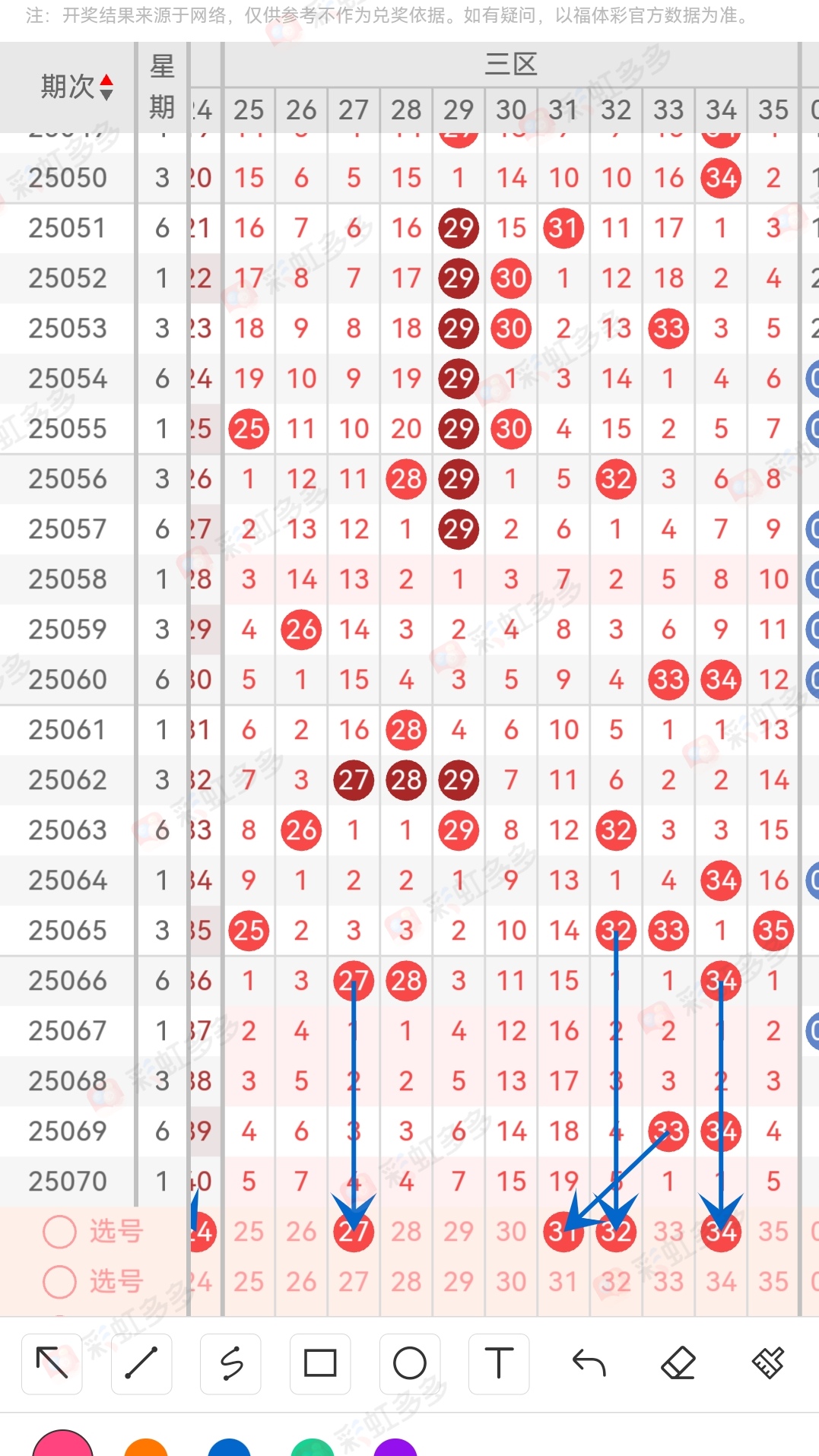Switch the drawing color to purple

(x=396, y=1447)
